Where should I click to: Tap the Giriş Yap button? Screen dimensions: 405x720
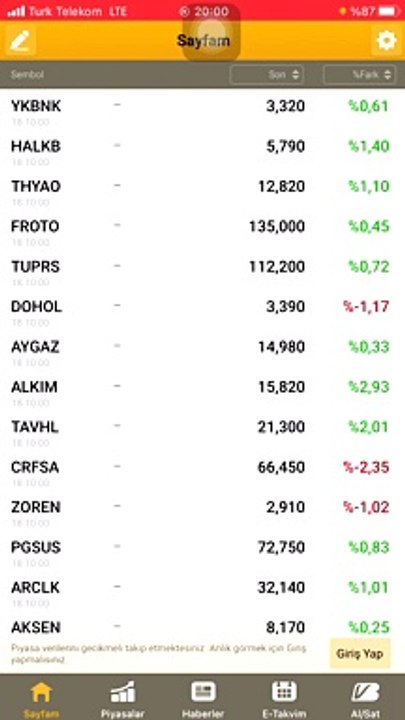tap(360, 653)
